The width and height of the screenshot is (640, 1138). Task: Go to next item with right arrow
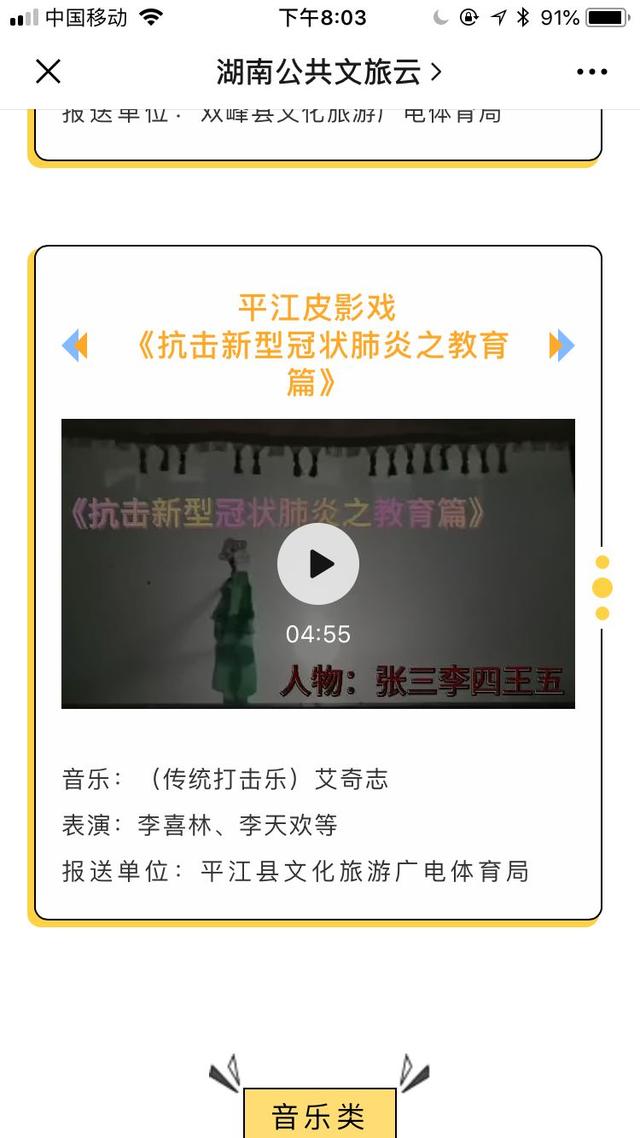pos(561,345)
